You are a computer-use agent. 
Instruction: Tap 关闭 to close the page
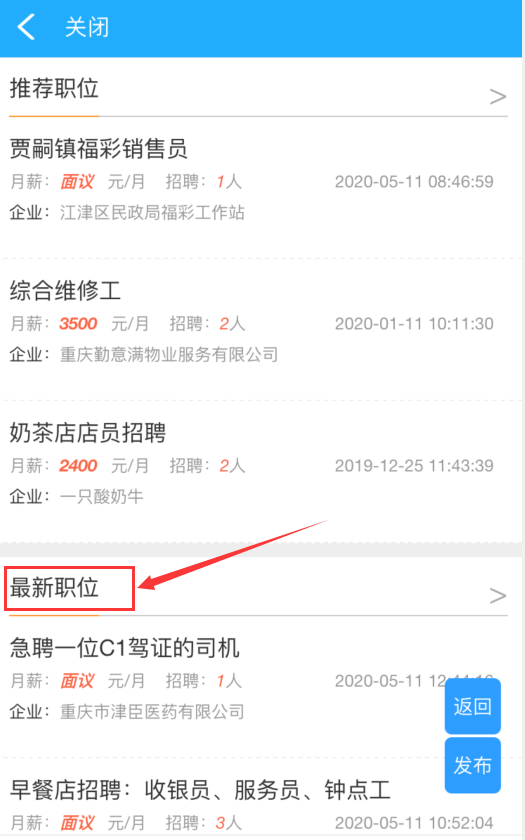pos(87,27)
